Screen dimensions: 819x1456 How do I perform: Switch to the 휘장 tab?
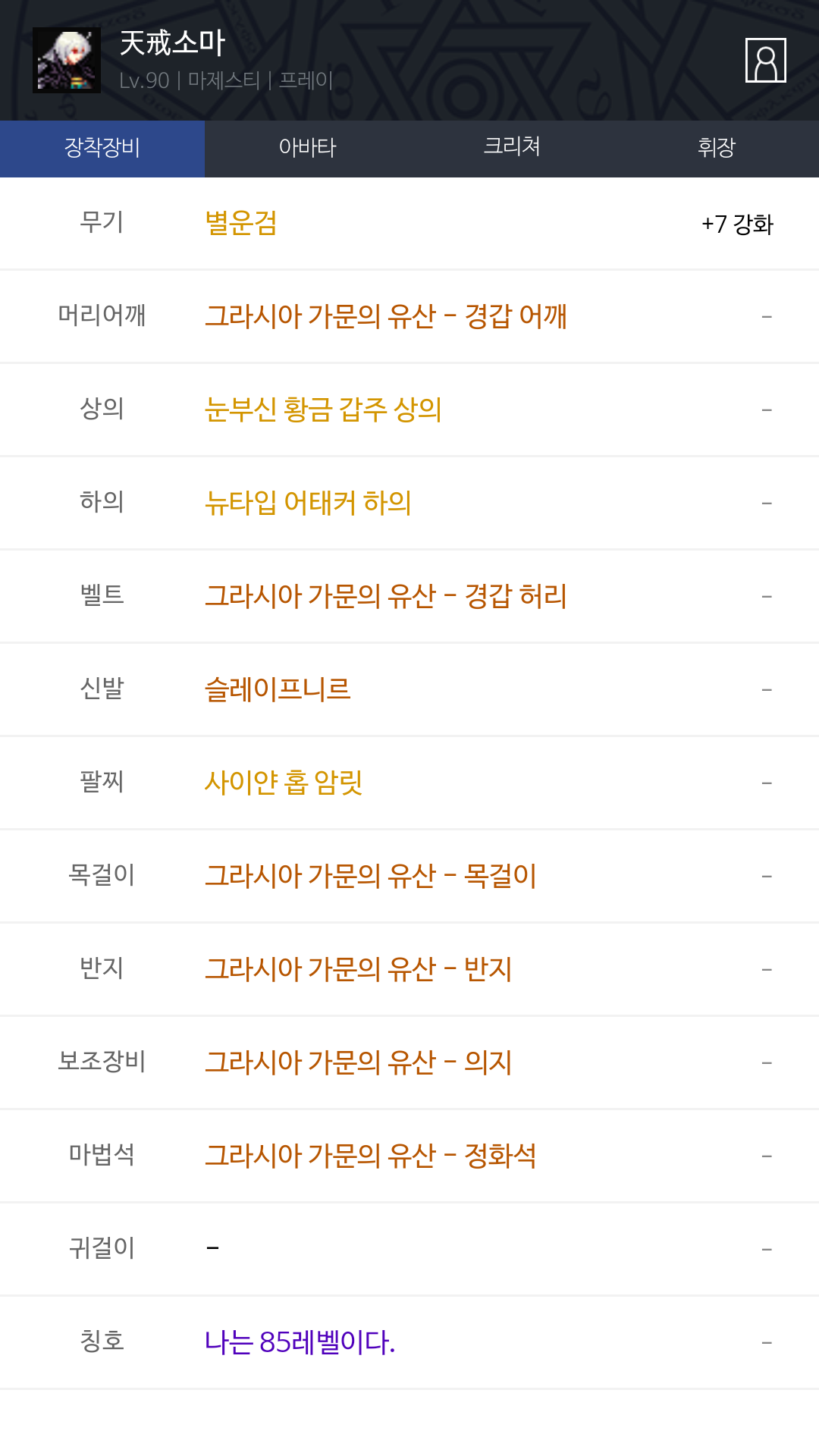pos(717,149)
